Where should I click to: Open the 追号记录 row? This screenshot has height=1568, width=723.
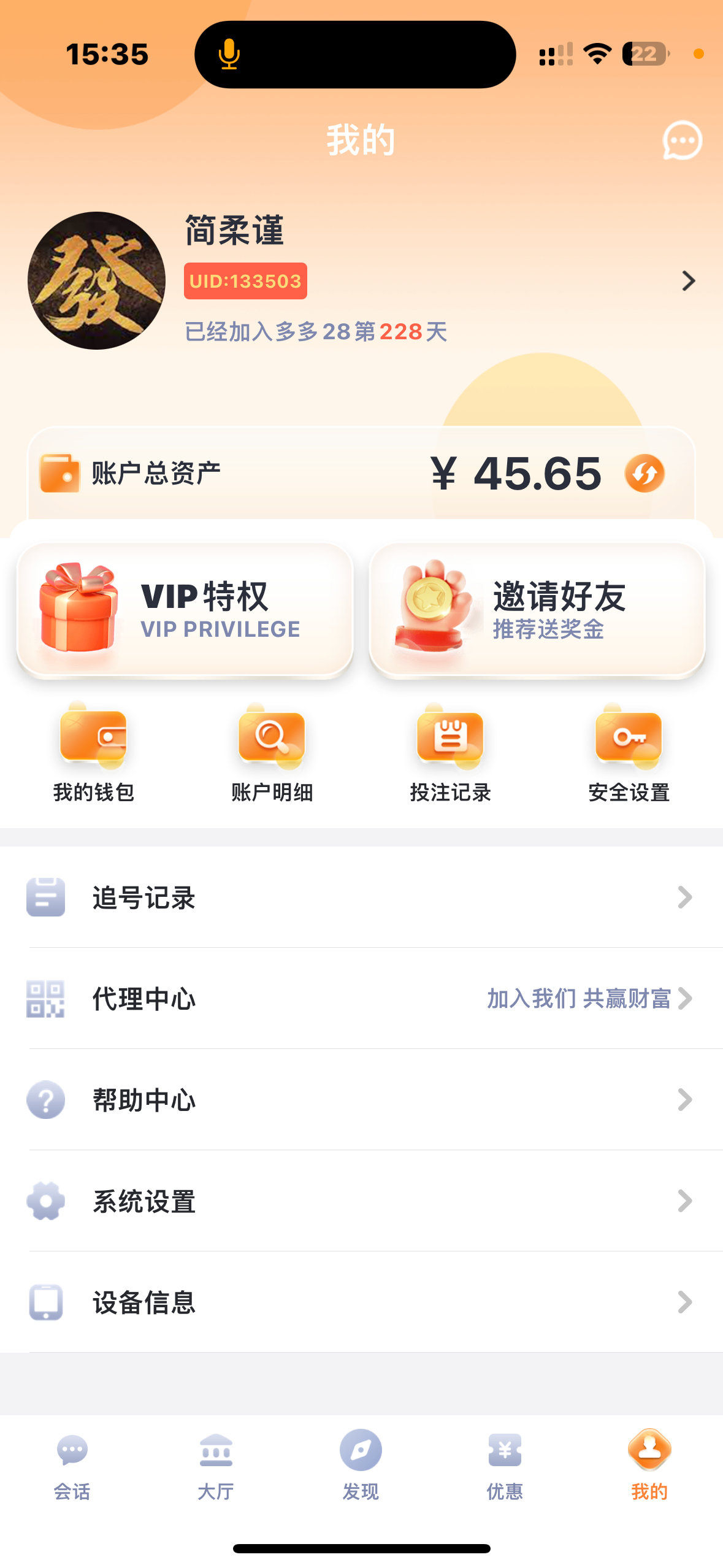pyautogui.click(x=361, y=897)
